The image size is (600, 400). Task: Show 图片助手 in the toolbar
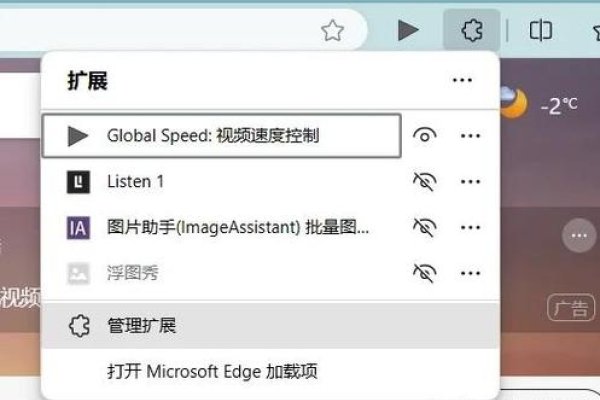(x=425, y=227)
